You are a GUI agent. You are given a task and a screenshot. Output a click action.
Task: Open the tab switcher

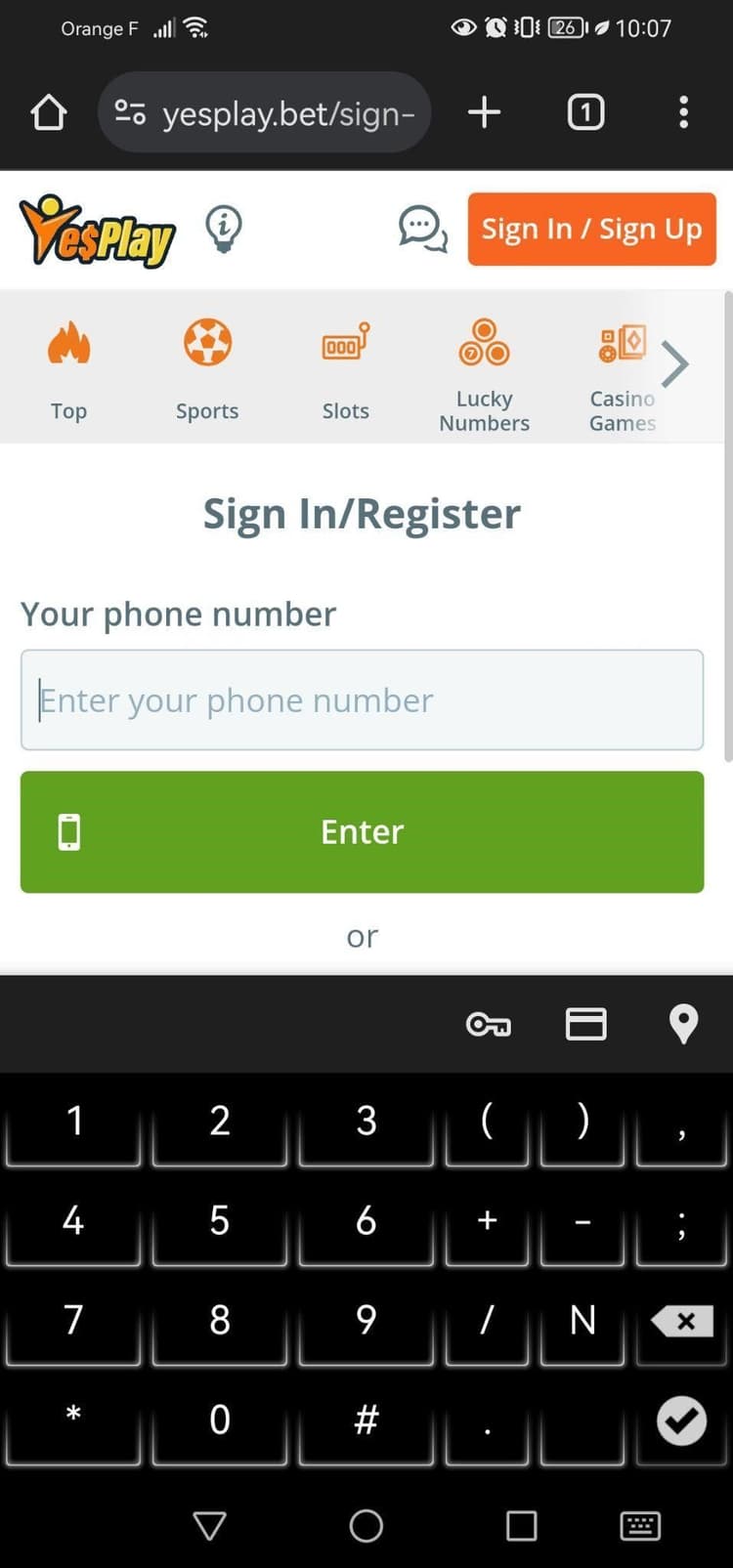click(x=585, y=112)
